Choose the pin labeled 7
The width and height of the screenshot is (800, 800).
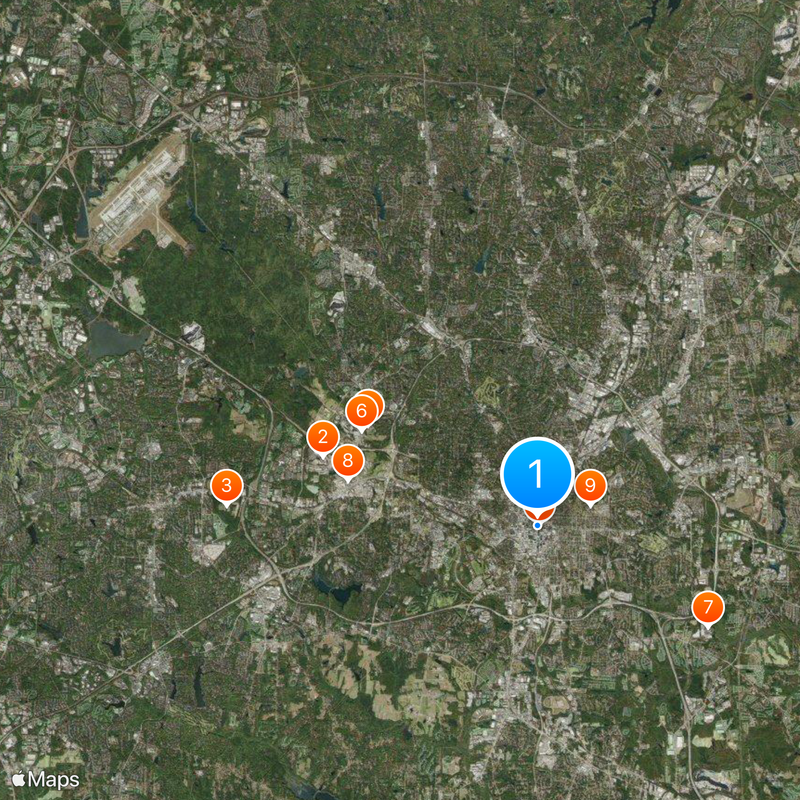707,606
